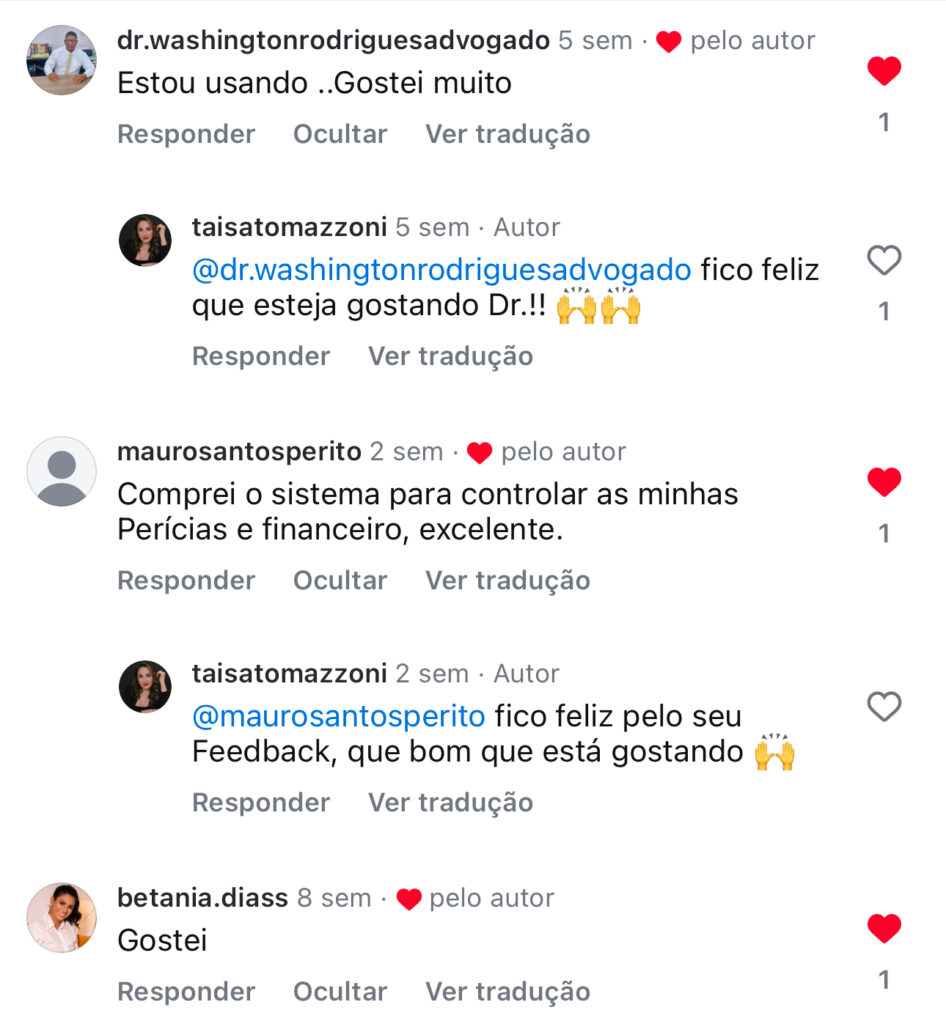The width and height of the screenshot is (946, 1024).
Task: See translation of 'Estou usando' comment
Action: [x=507, y=134]
